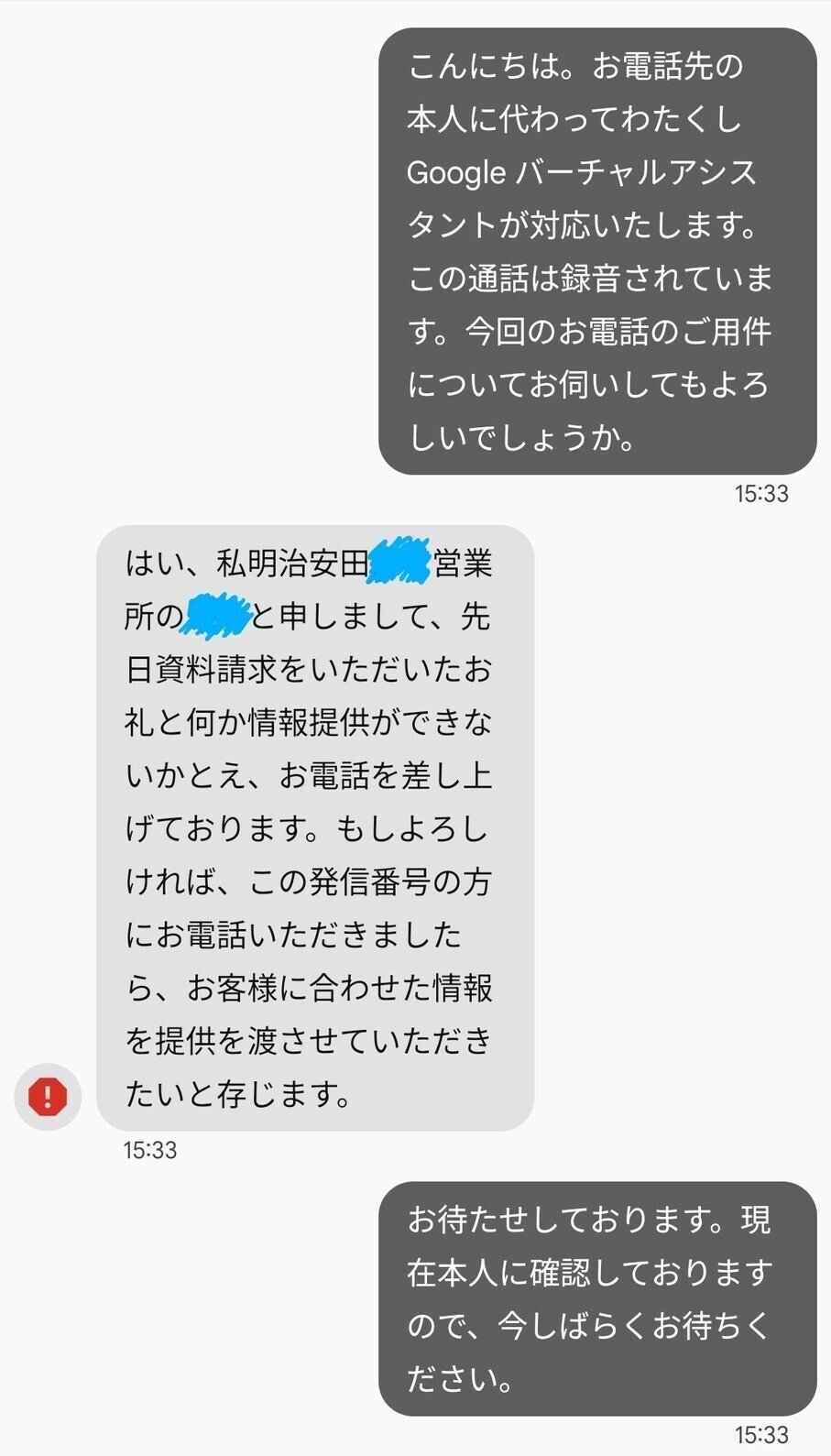
Task: Tap the top edge of the conversation view
Action: tap(415, 9)
